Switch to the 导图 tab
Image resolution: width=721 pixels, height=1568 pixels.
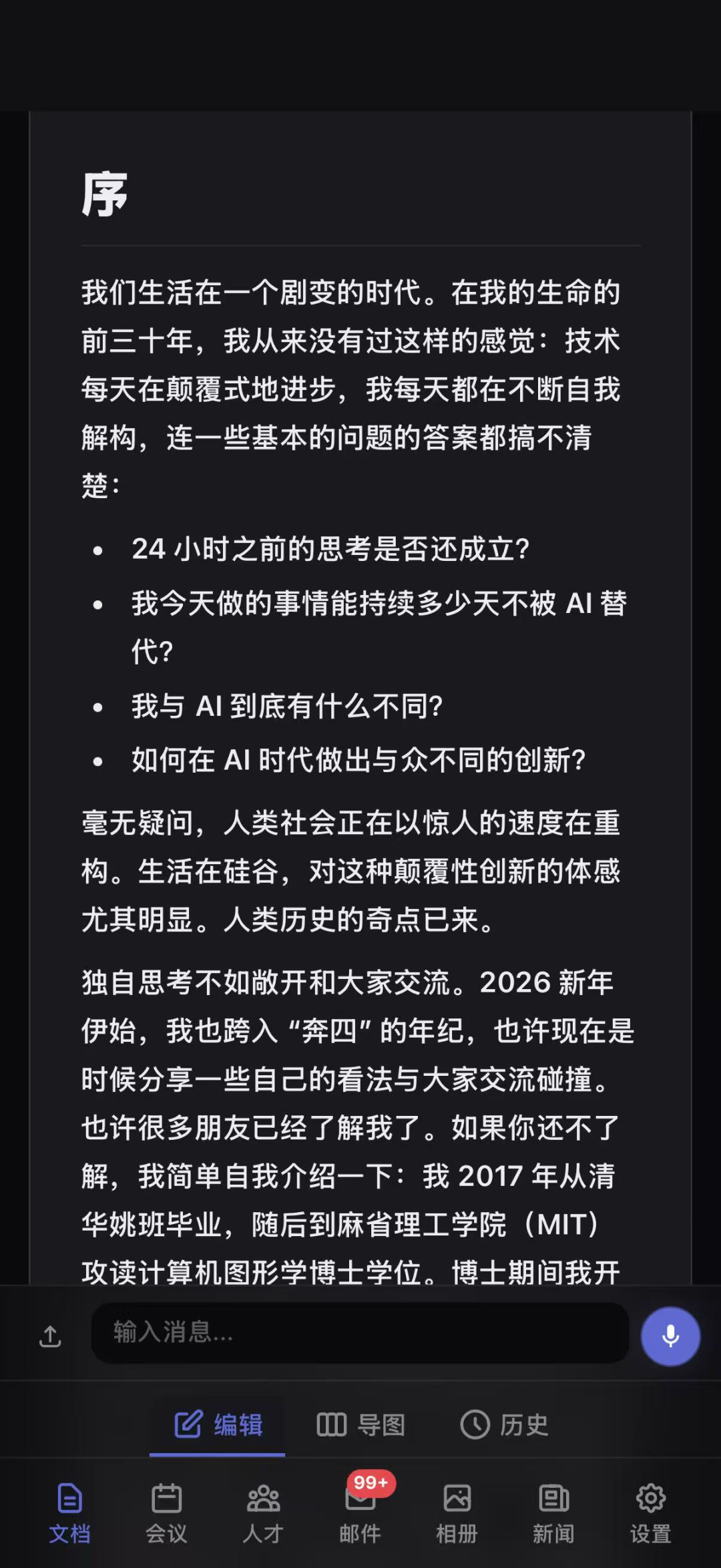pos(360,1425)
